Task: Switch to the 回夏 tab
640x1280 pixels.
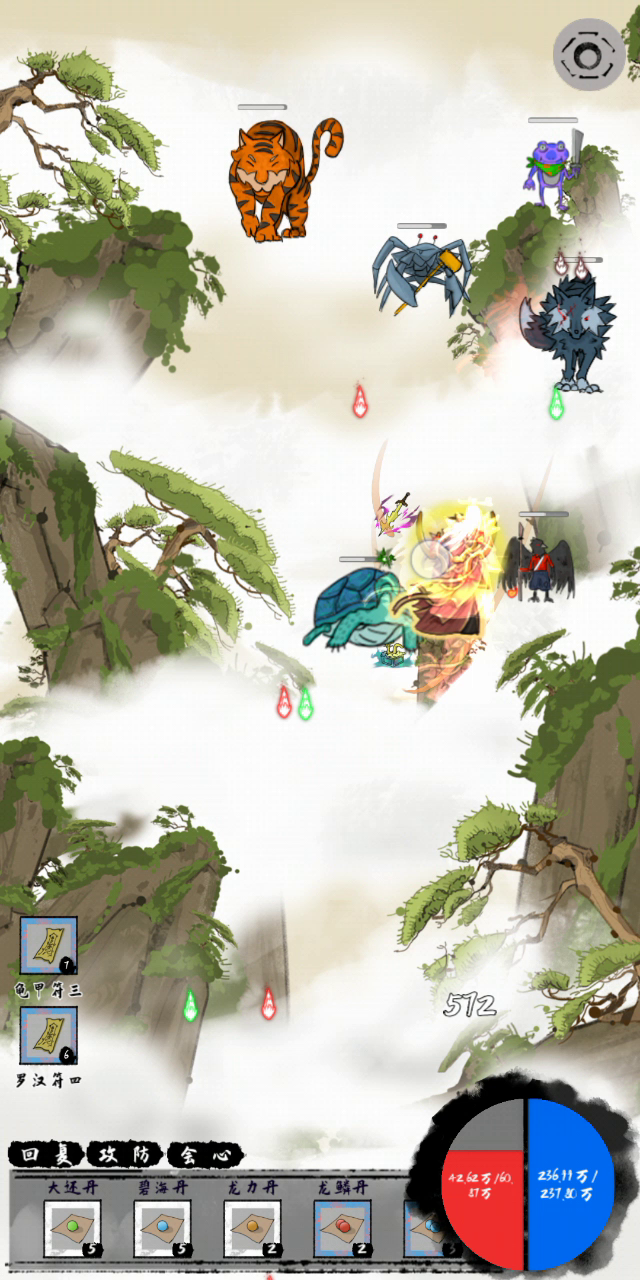Action: click(x=44, y=1155)
